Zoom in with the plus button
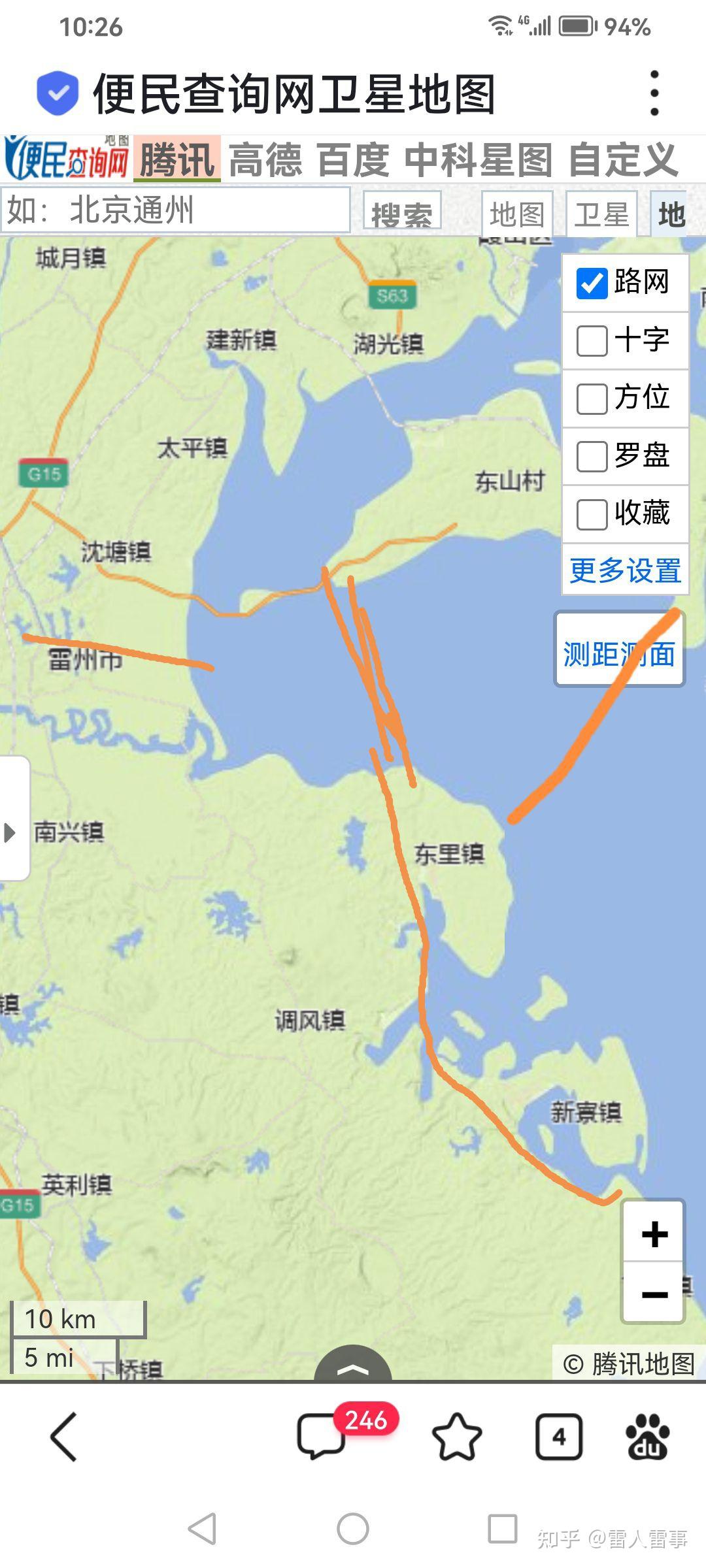706x1568 pixels. pyautogui.click(x=654, y=1234)
